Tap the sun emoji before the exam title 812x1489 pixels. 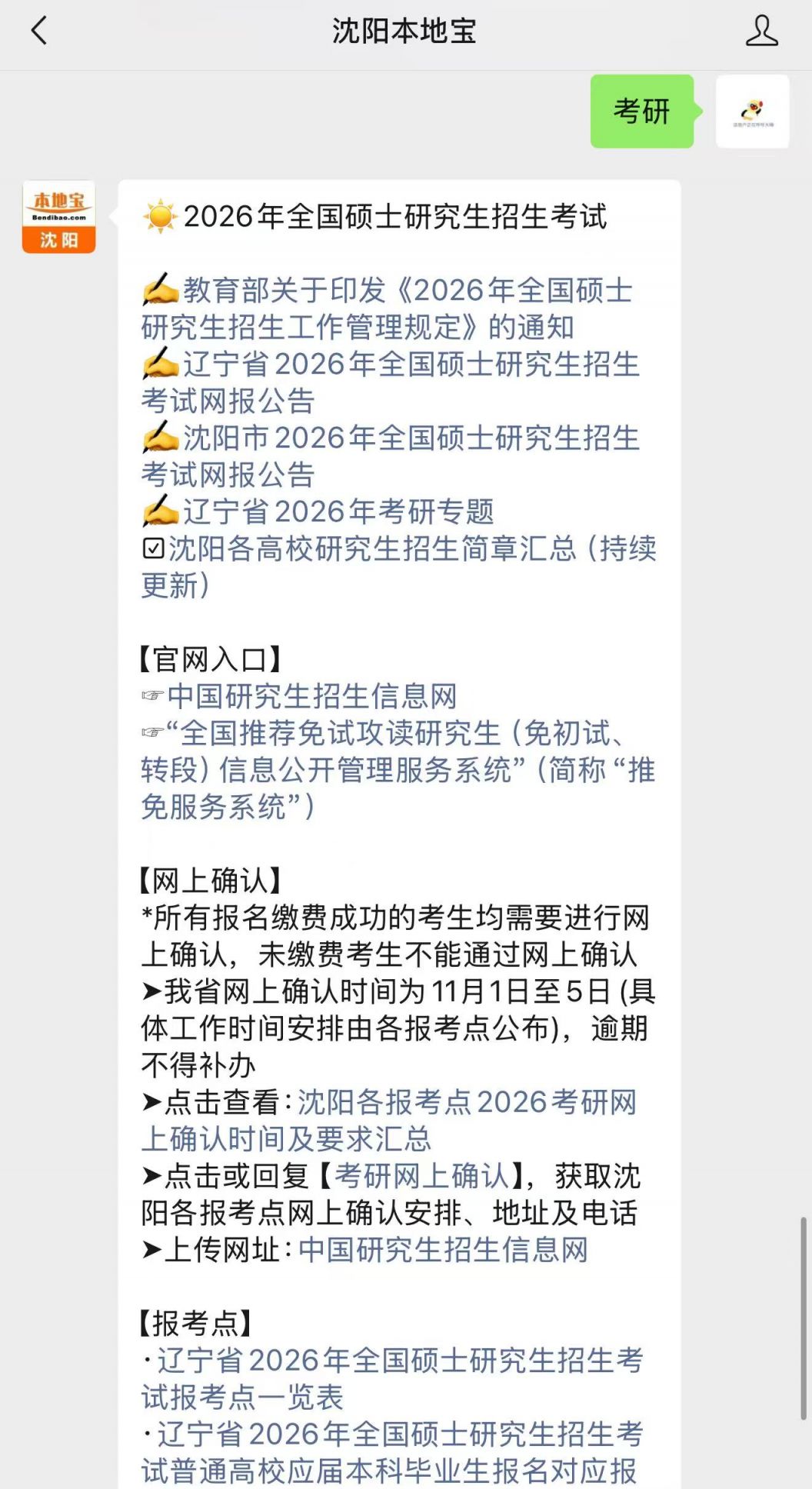[x=159, y=218]
